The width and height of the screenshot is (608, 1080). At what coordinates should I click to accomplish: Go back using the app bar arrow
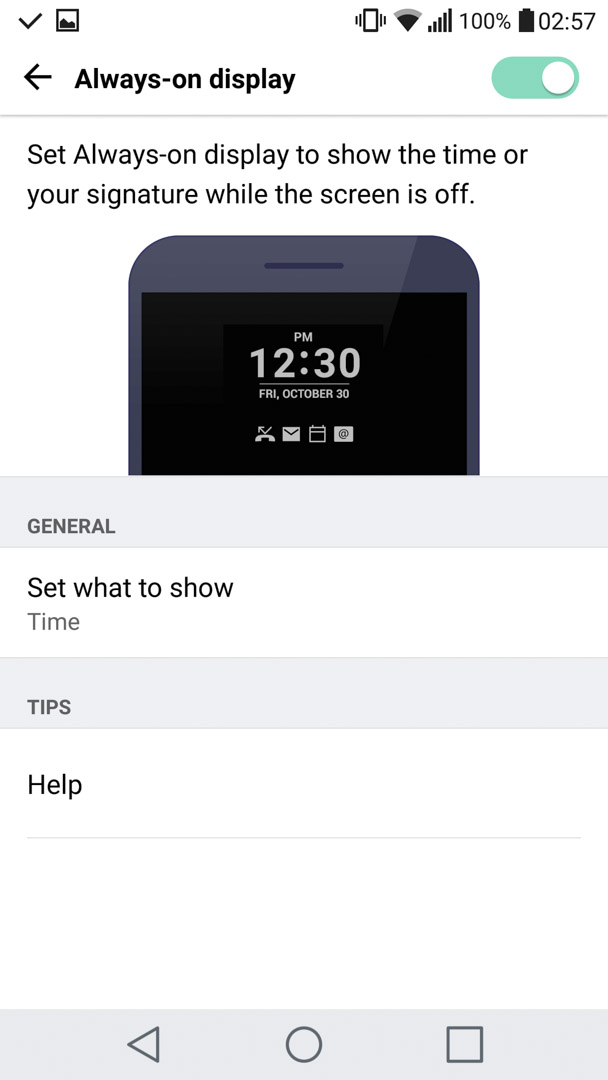(37, 78)
